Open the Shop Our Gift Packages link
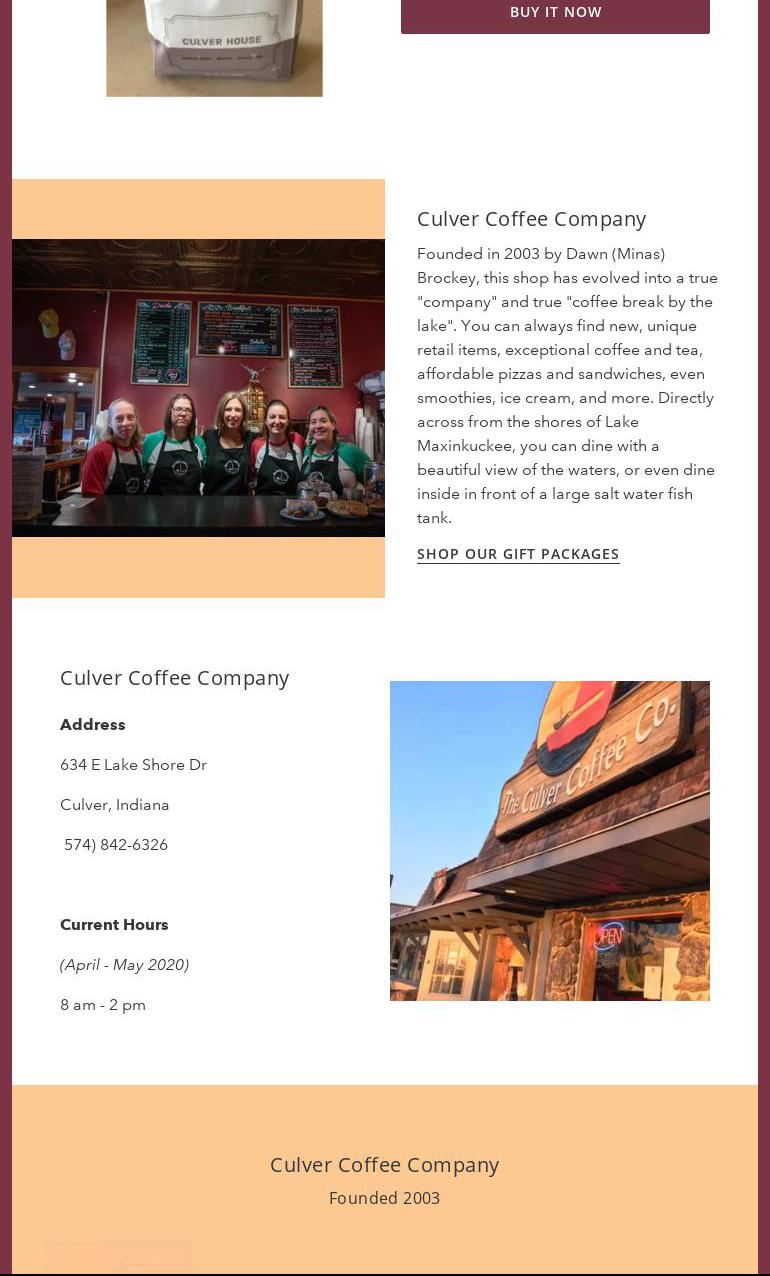This screenshot has width=770, height=1276. [518, 554]
